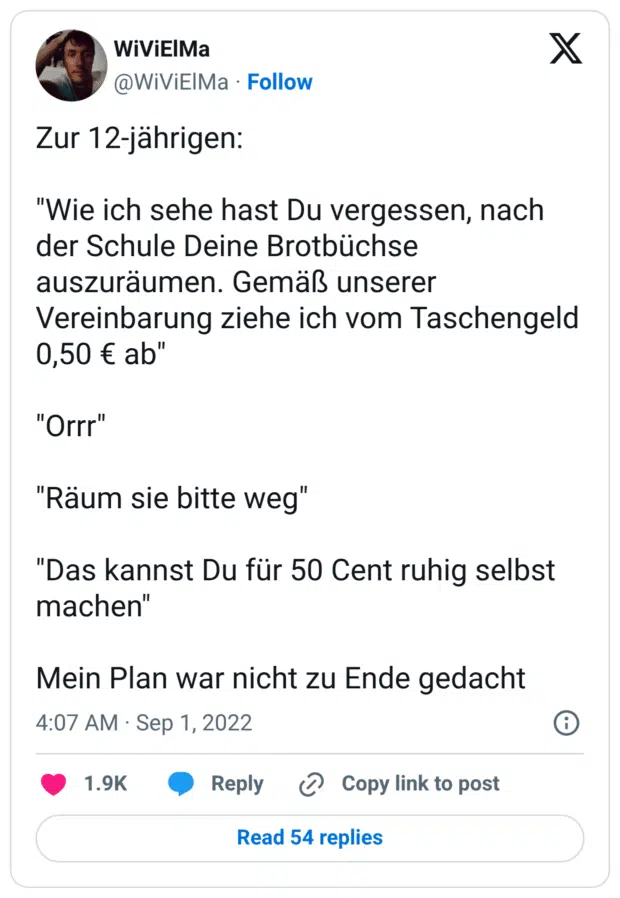The image size is (620, 898).
Task: Open the @WiViElMa handle
Action: coord(171,82)
